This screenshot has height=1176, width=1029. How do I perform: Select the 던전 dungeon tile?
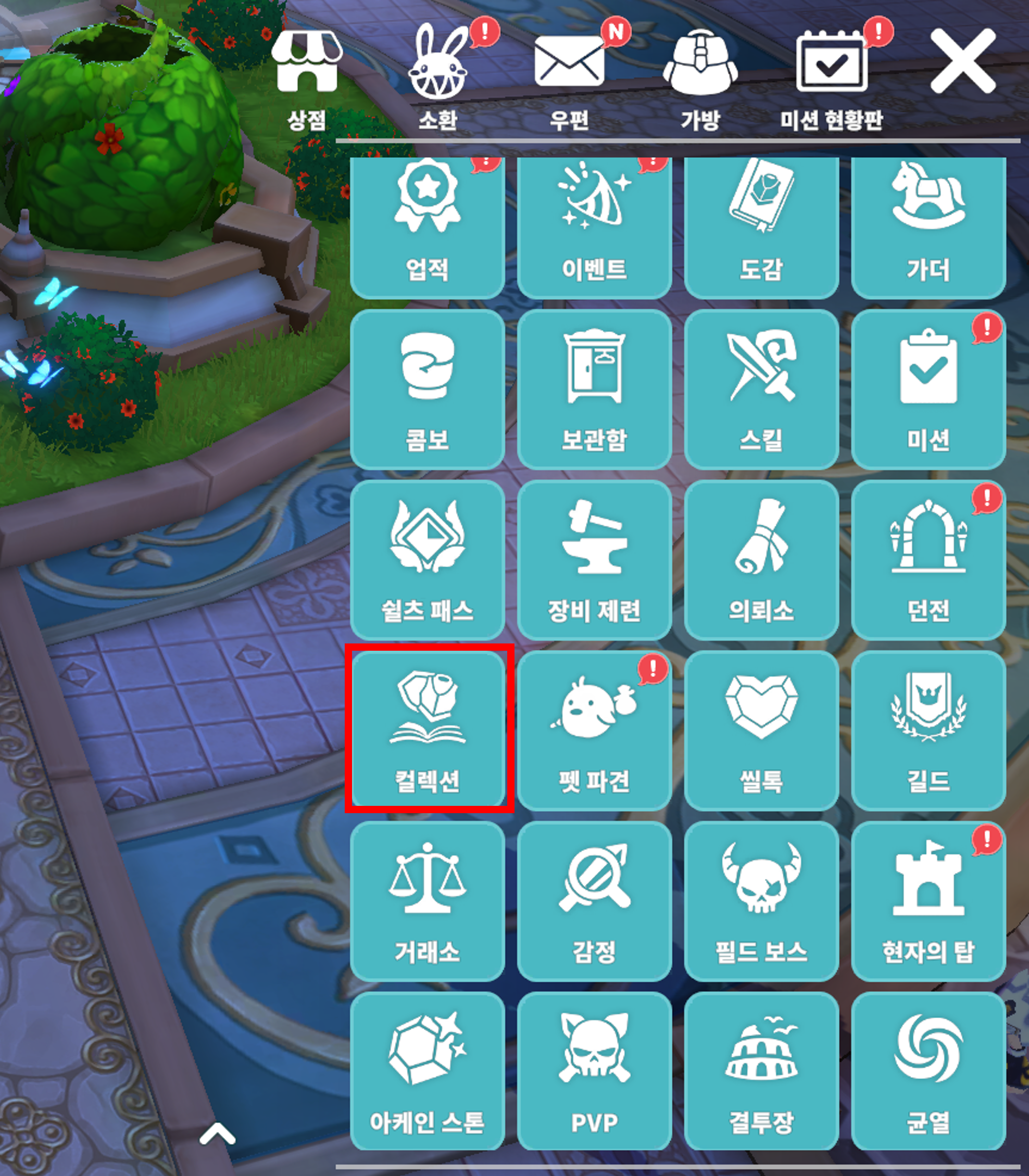pos(928,560)
